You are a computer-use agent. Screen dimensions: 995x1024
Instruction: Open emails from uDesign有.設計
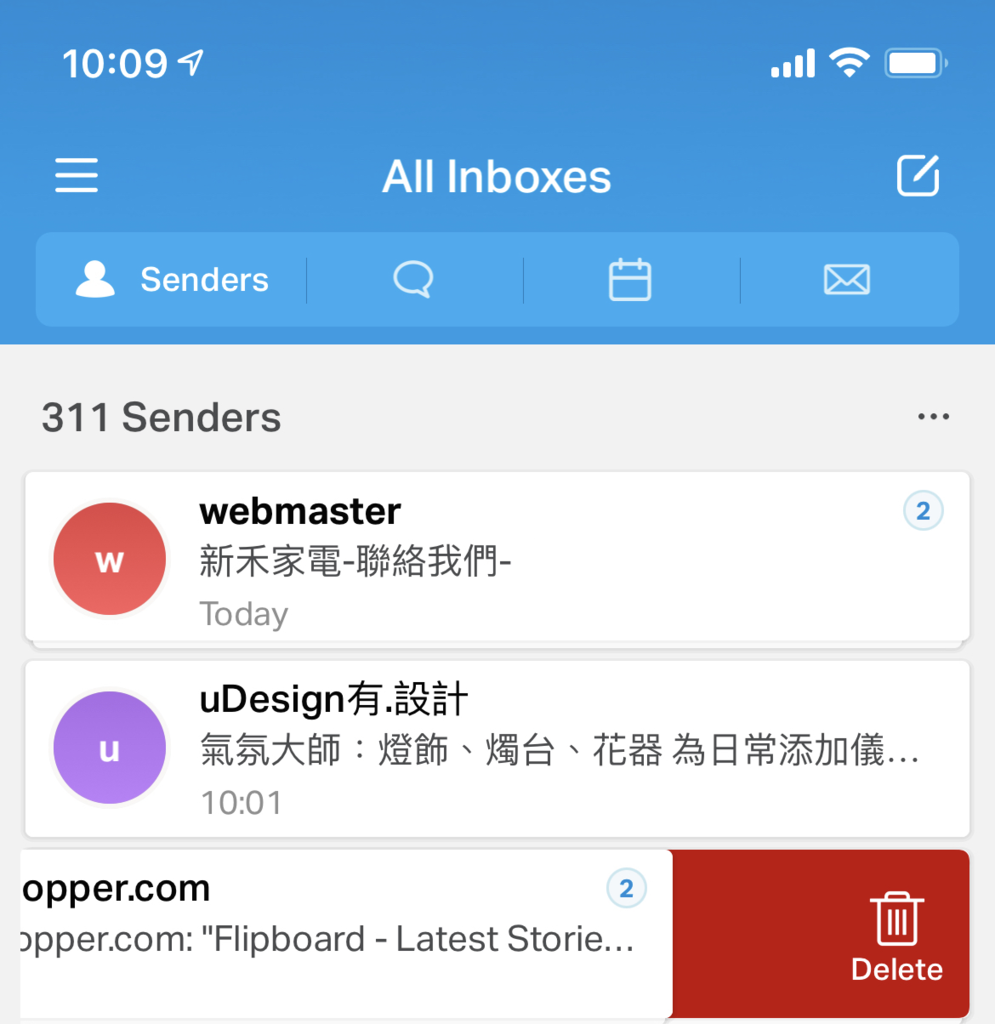[x=497, y=748]
